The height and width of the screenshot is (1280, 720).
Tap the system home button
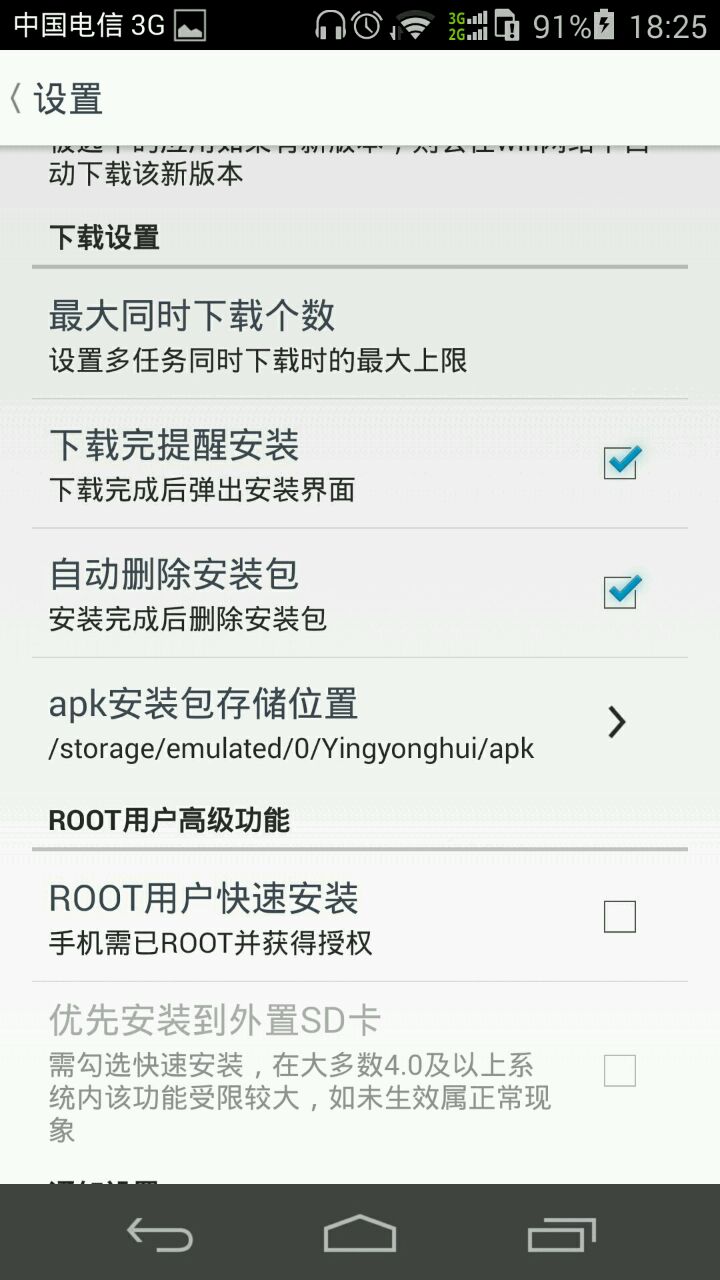point(360,1234)
